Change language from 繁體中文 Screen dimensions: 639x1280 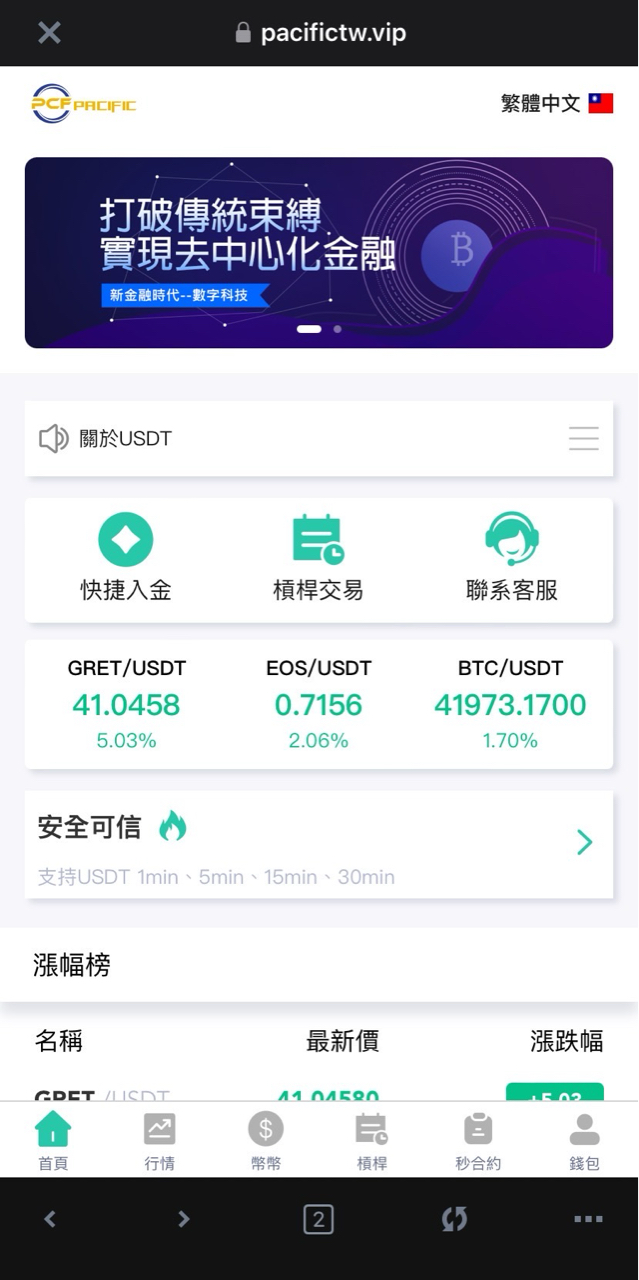(x=556, y=103)
